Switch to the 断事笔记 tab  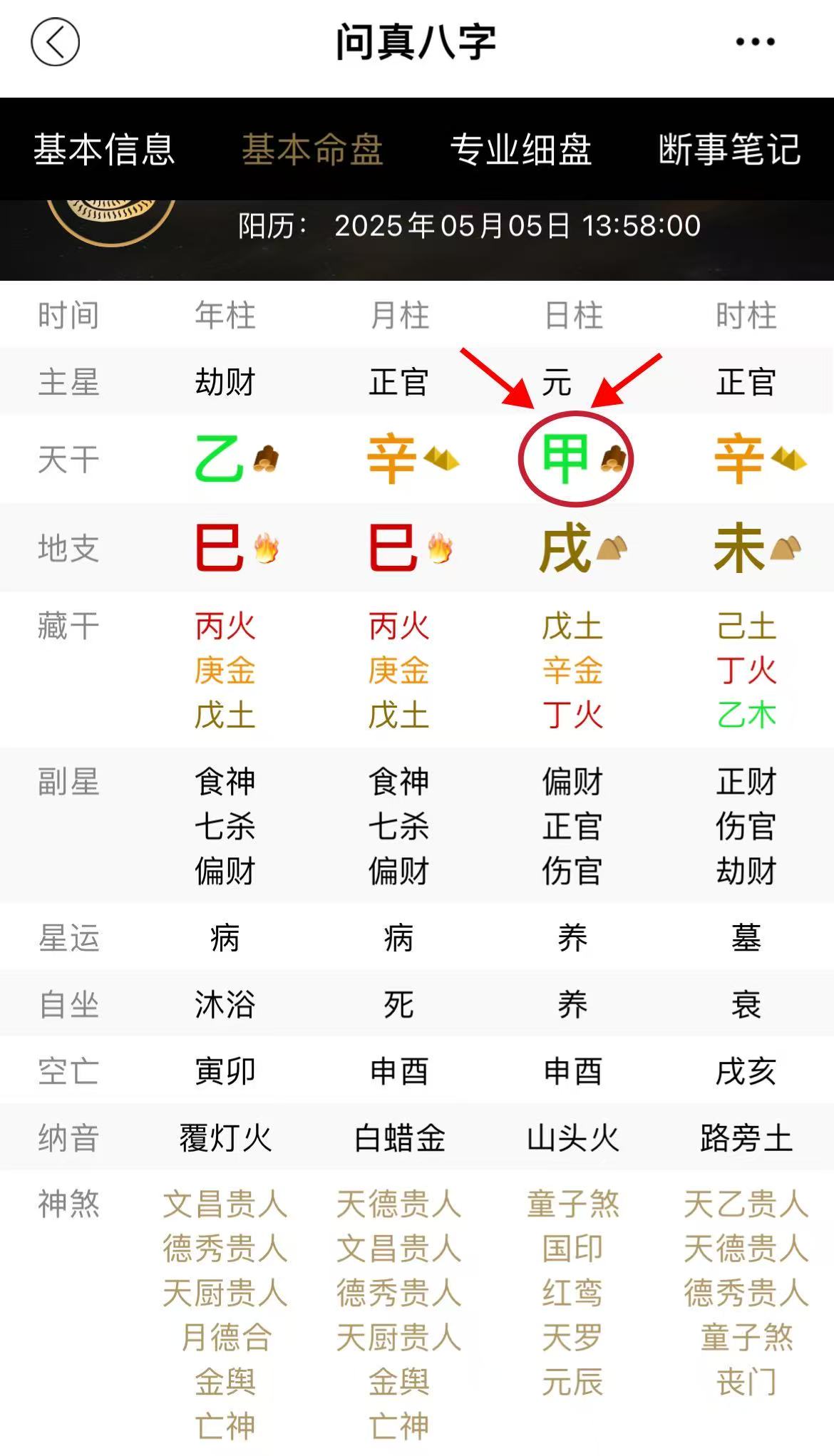point(729,150)
